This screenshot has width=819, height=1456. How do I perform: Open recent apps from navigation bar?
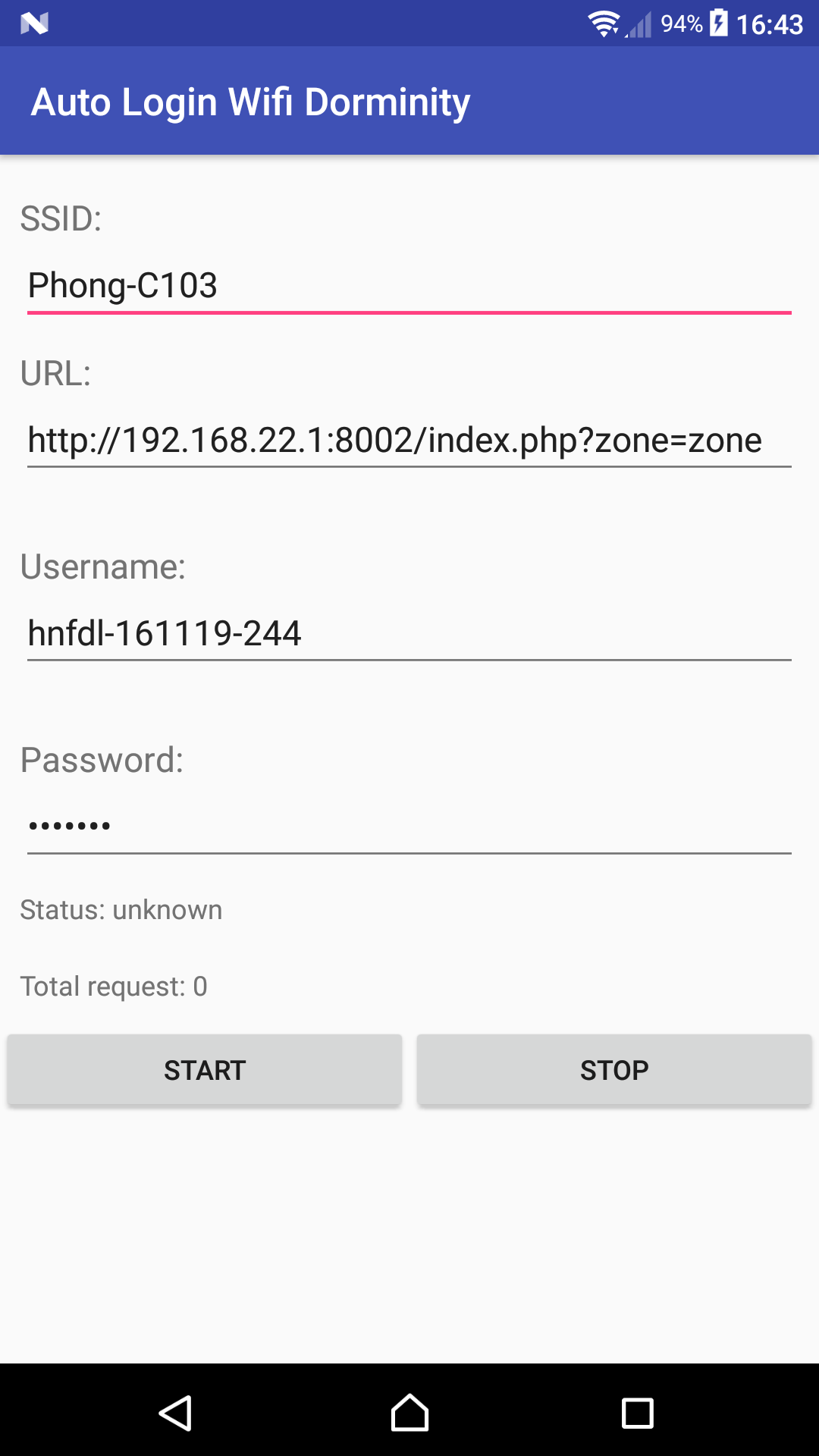[x=637, y=1413]
